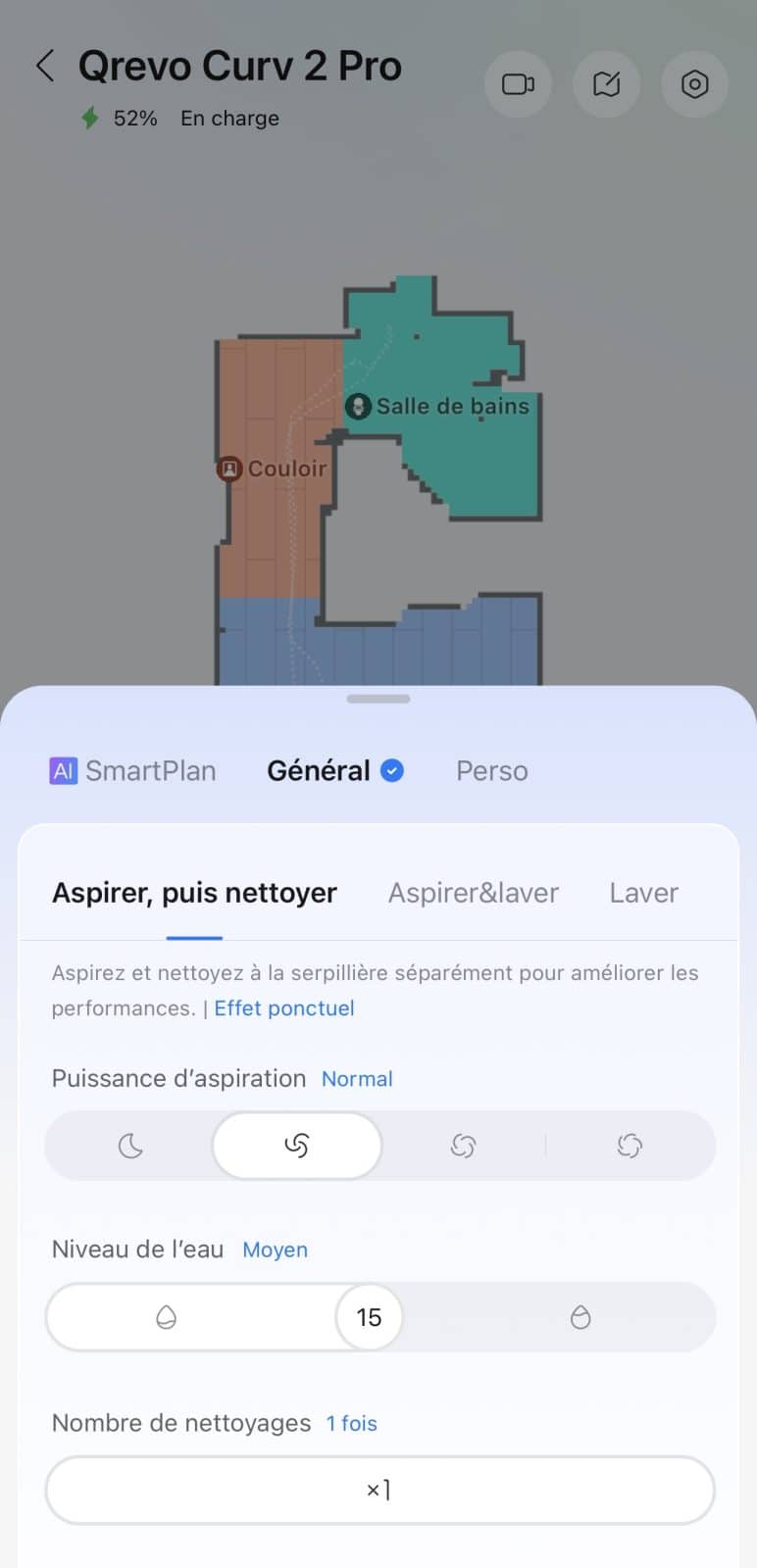Set water level to high droplet

580,1317
